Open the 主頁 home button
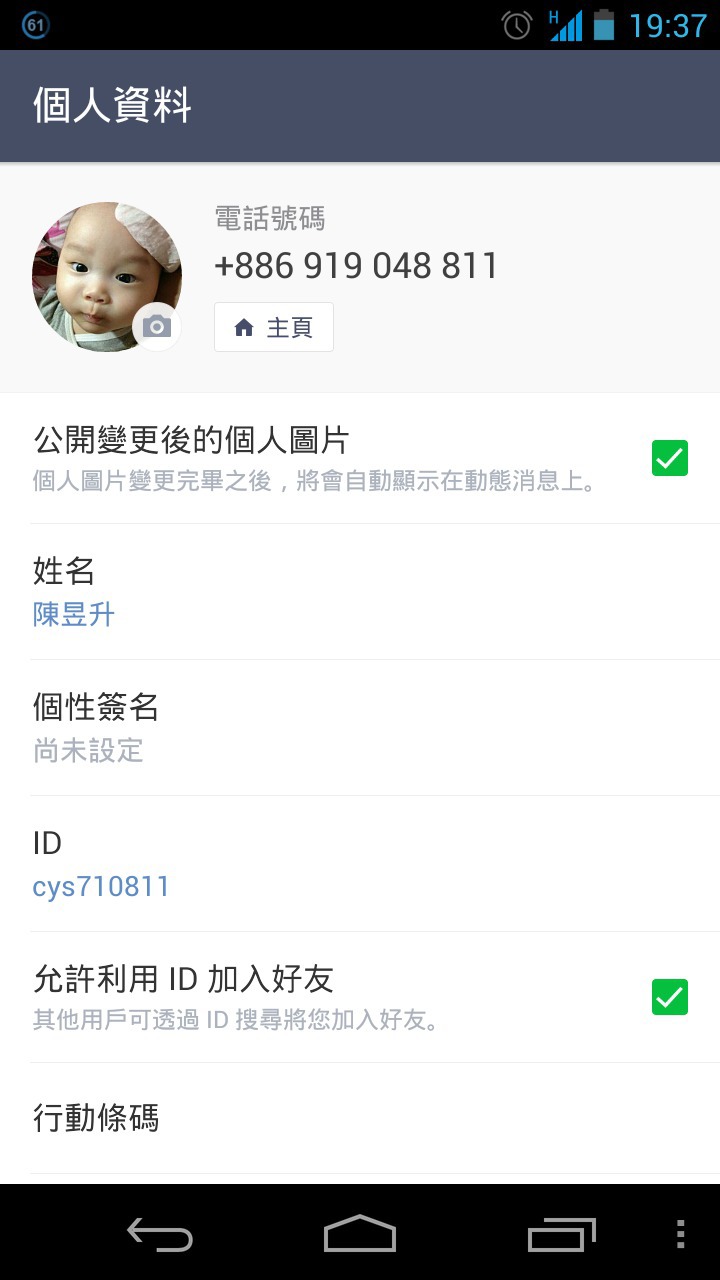 pyautogui.click(x=274, y=328)
